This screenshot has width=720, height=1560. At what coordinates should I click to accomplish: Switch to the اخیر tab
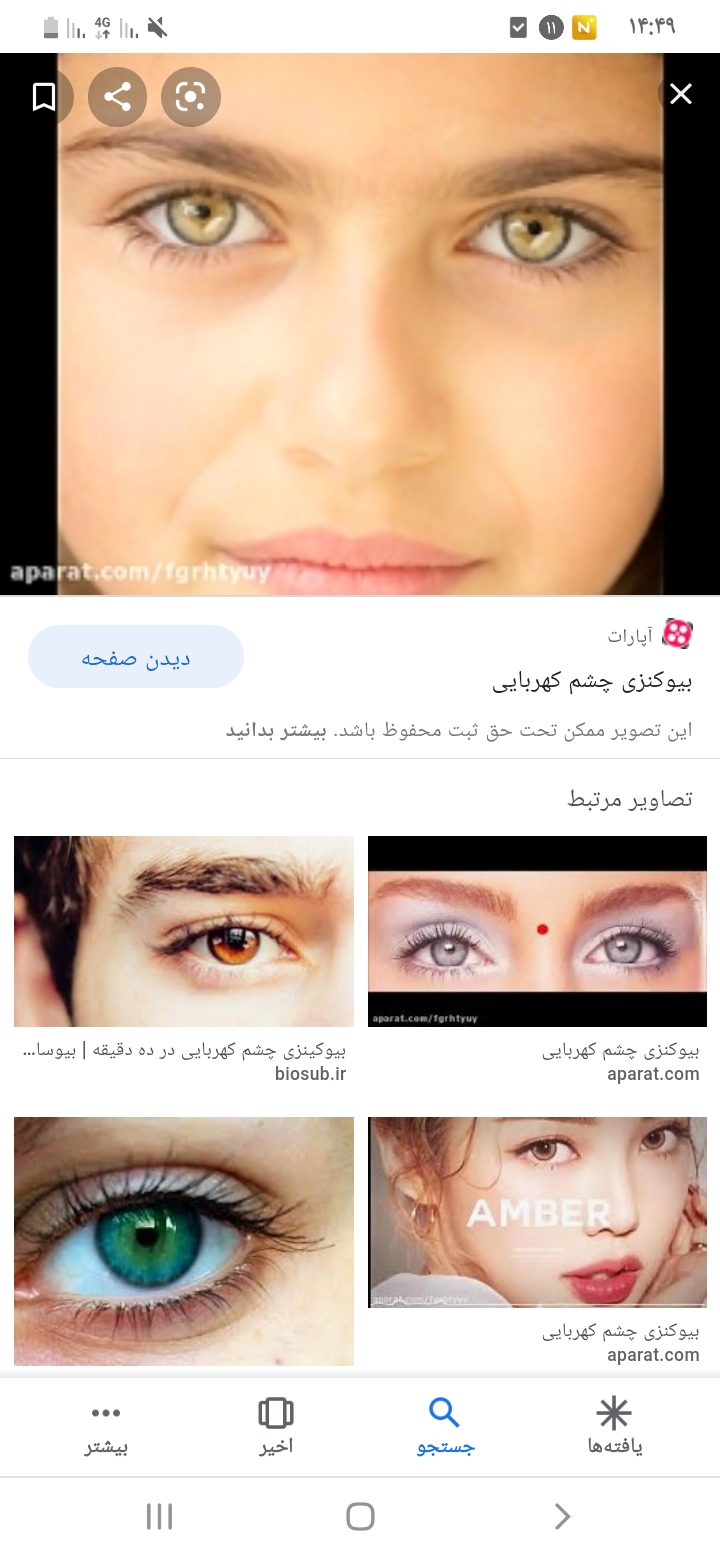[276, 1426]
